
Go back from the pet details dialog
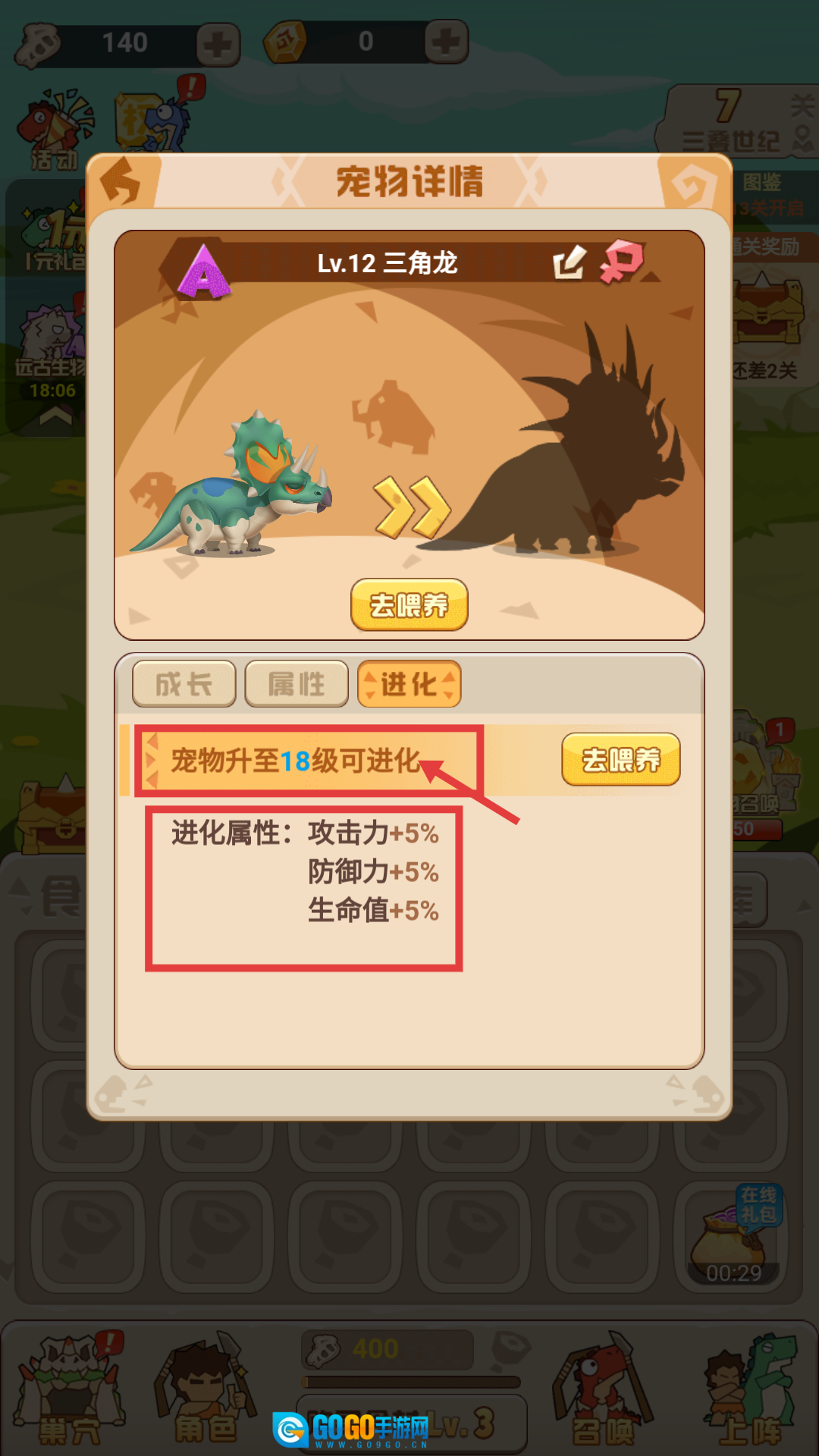pyautogui.click(x=121, y=182)
